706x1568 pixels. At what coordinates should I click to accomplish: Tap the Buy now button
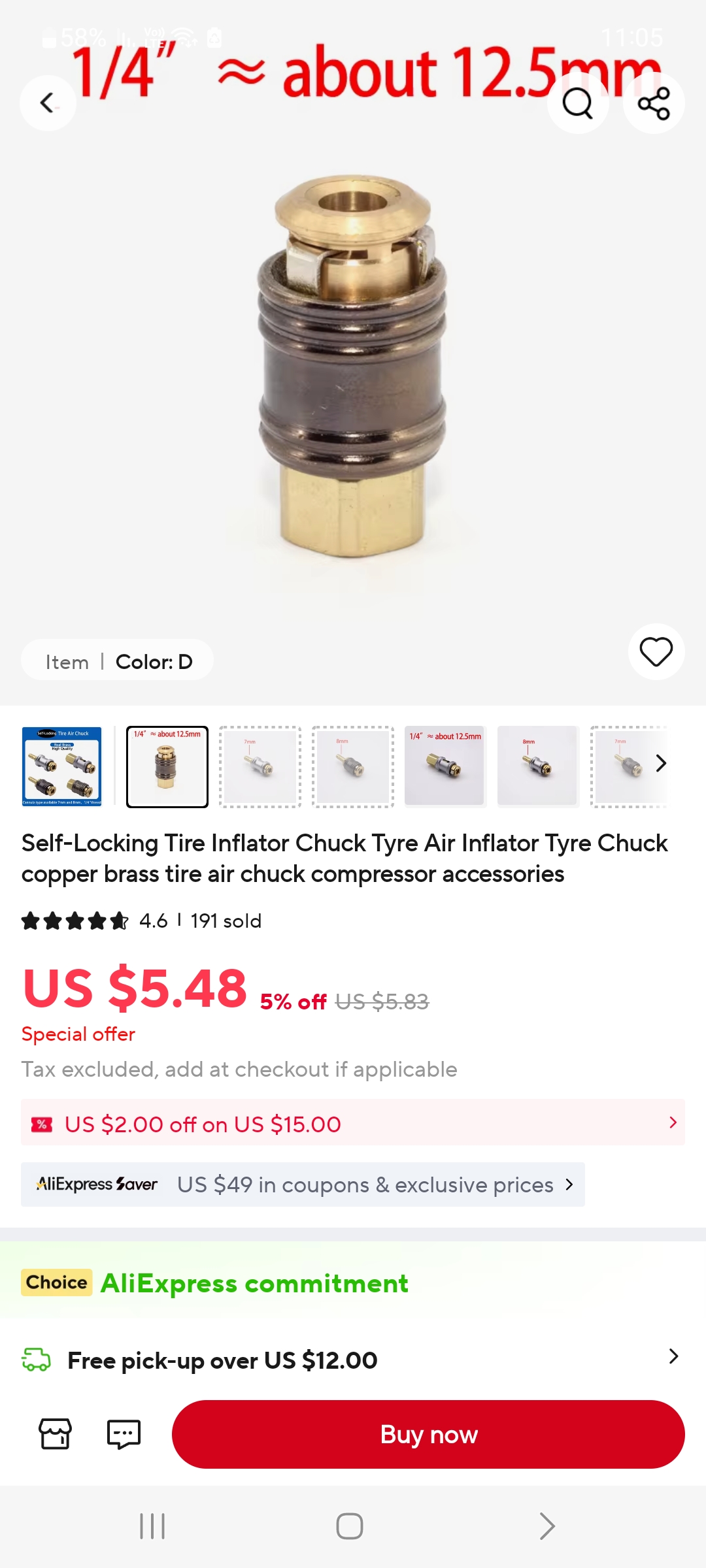pos(428,1434)
